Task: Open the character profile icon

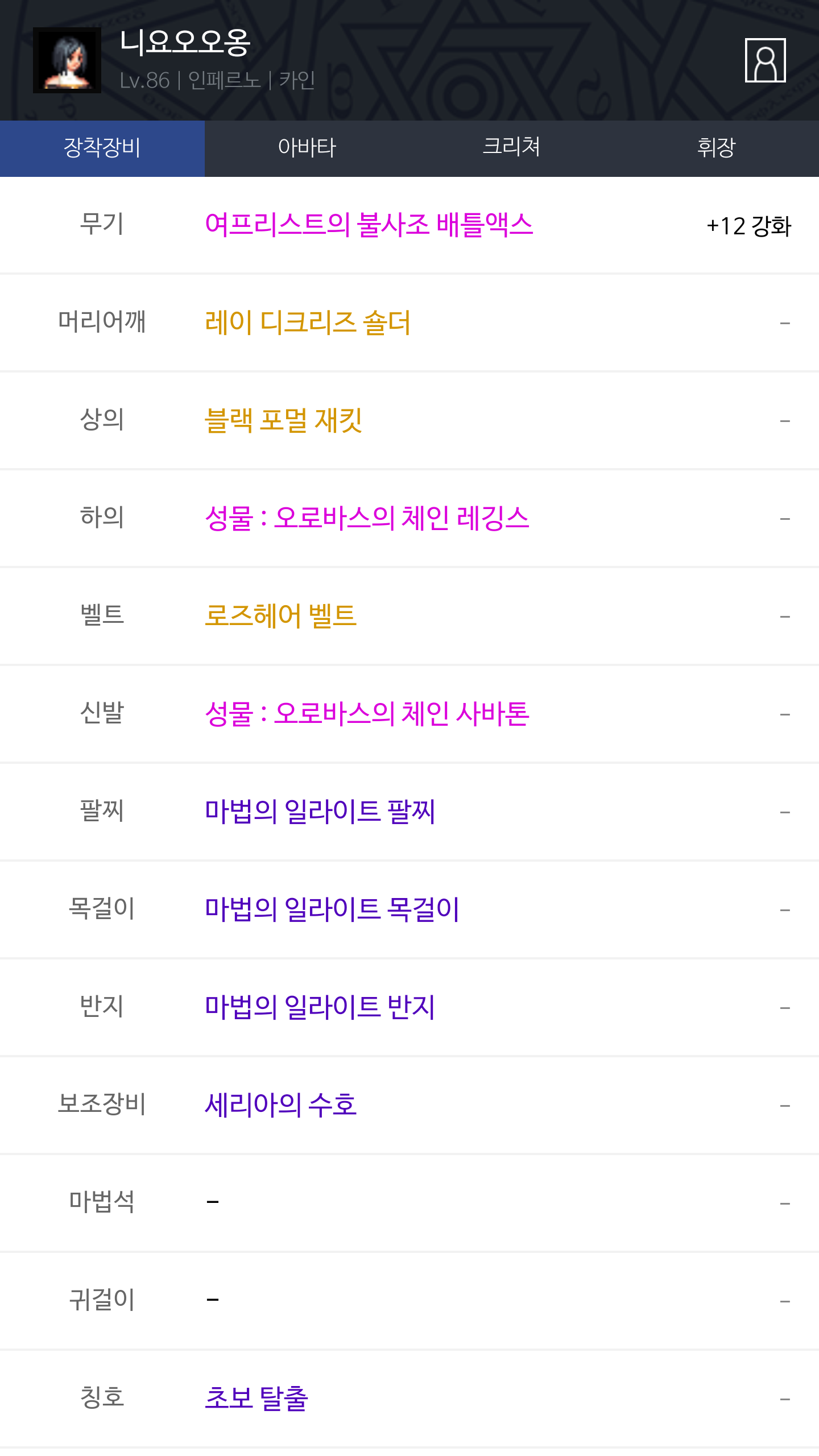Action: (x=765, y=60)
